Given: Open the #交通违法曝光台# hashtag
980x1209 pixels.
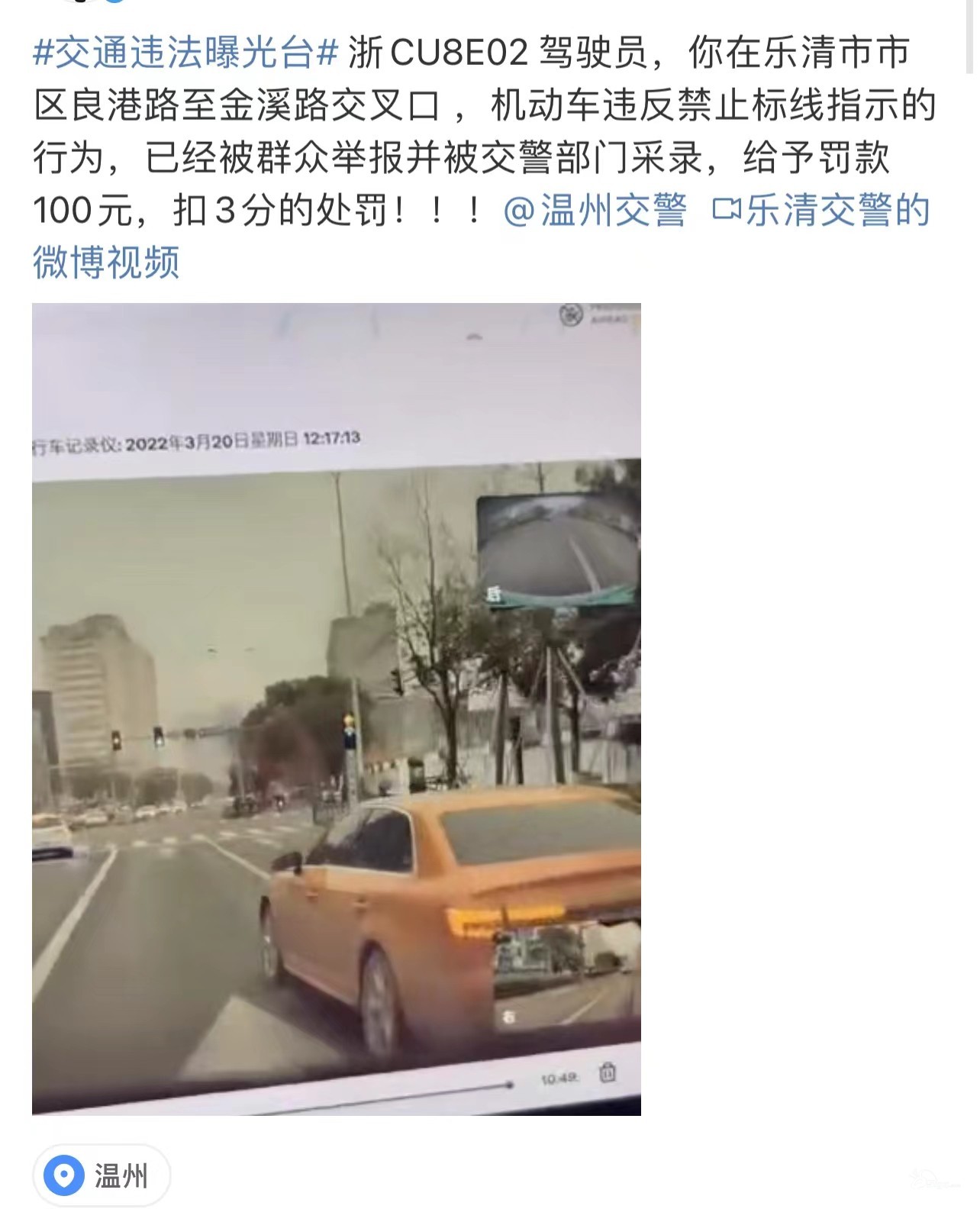Looking at the screenshot, I should (x=185, y=53).
